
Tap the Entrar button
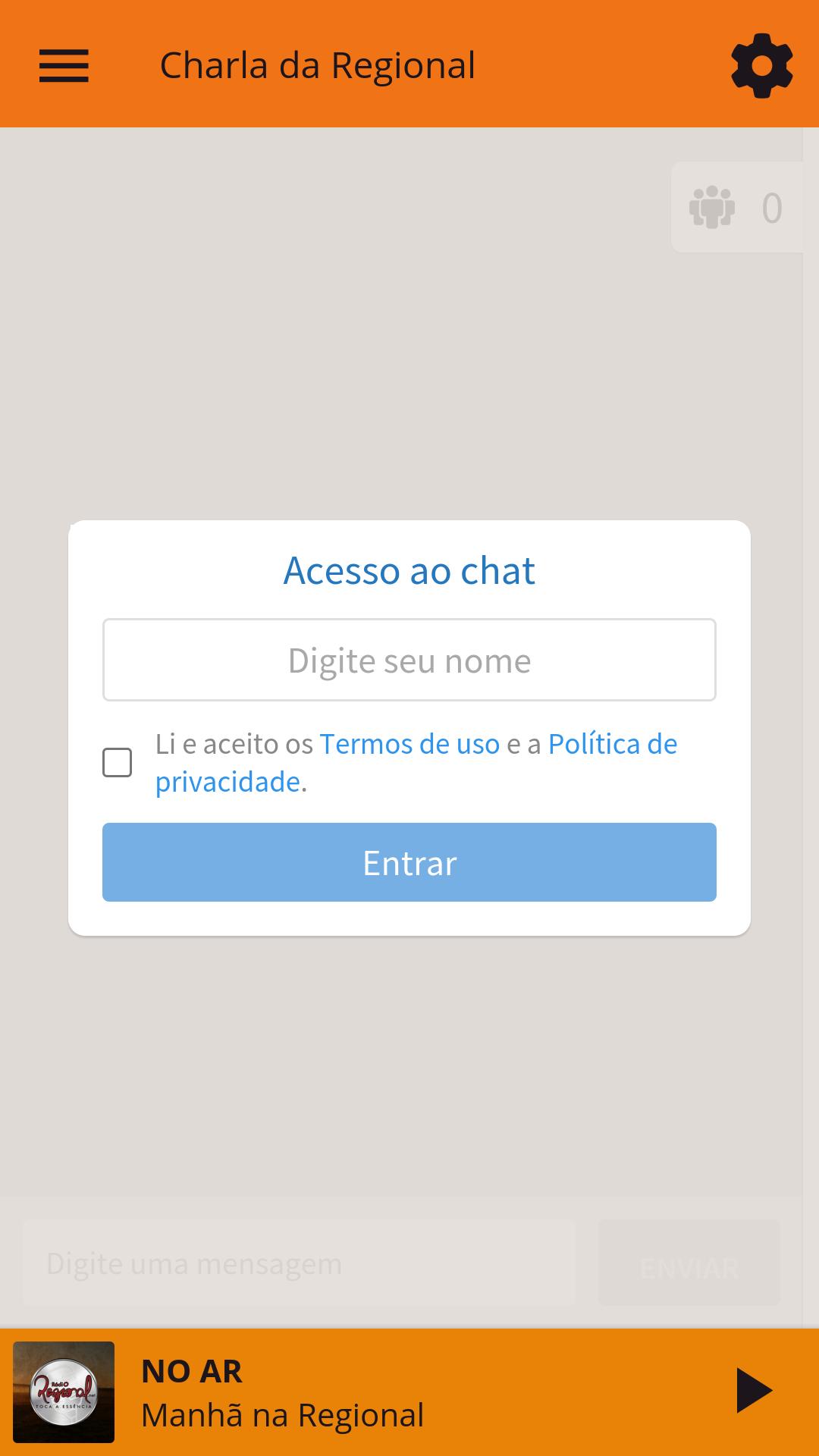[x=409, y=862]
